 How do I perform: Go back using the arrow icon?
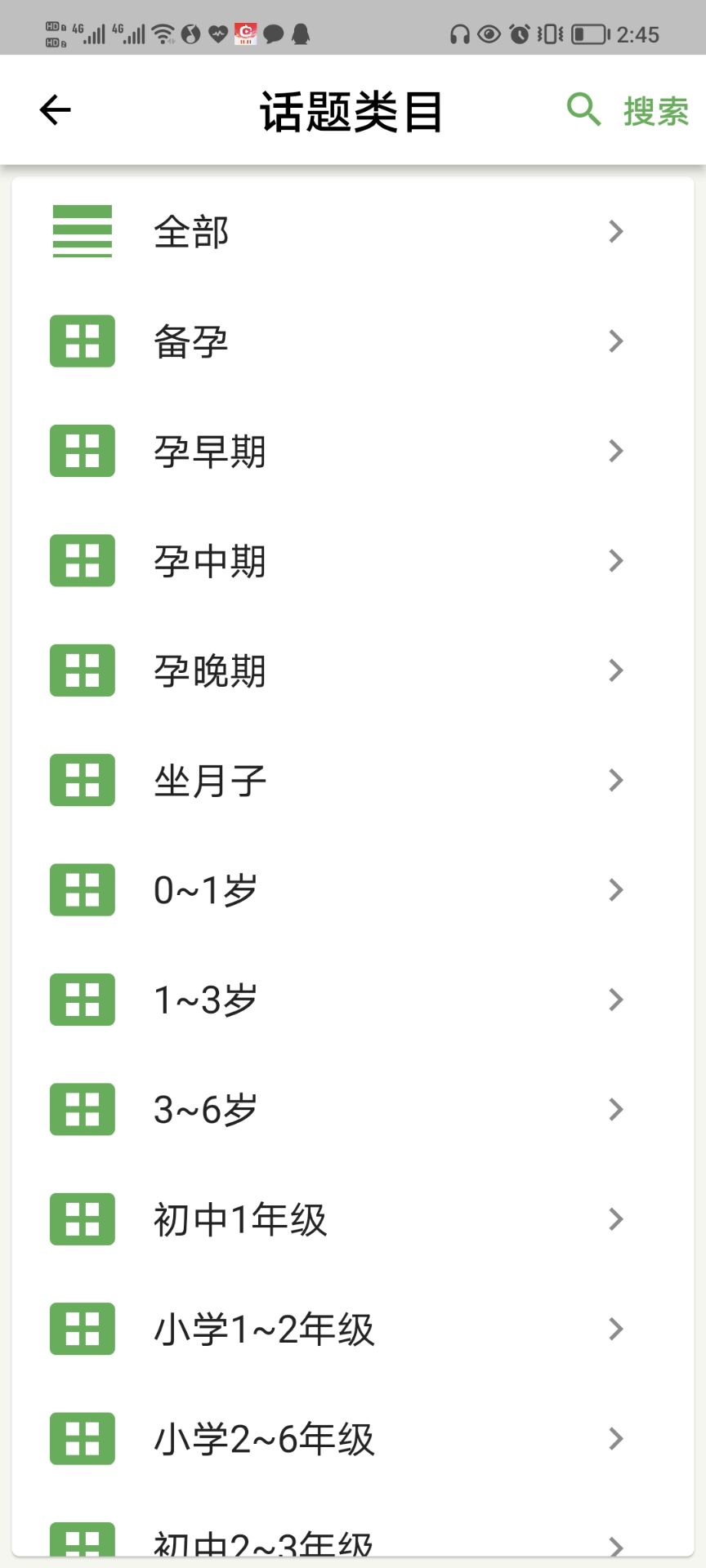pos(56,110)
